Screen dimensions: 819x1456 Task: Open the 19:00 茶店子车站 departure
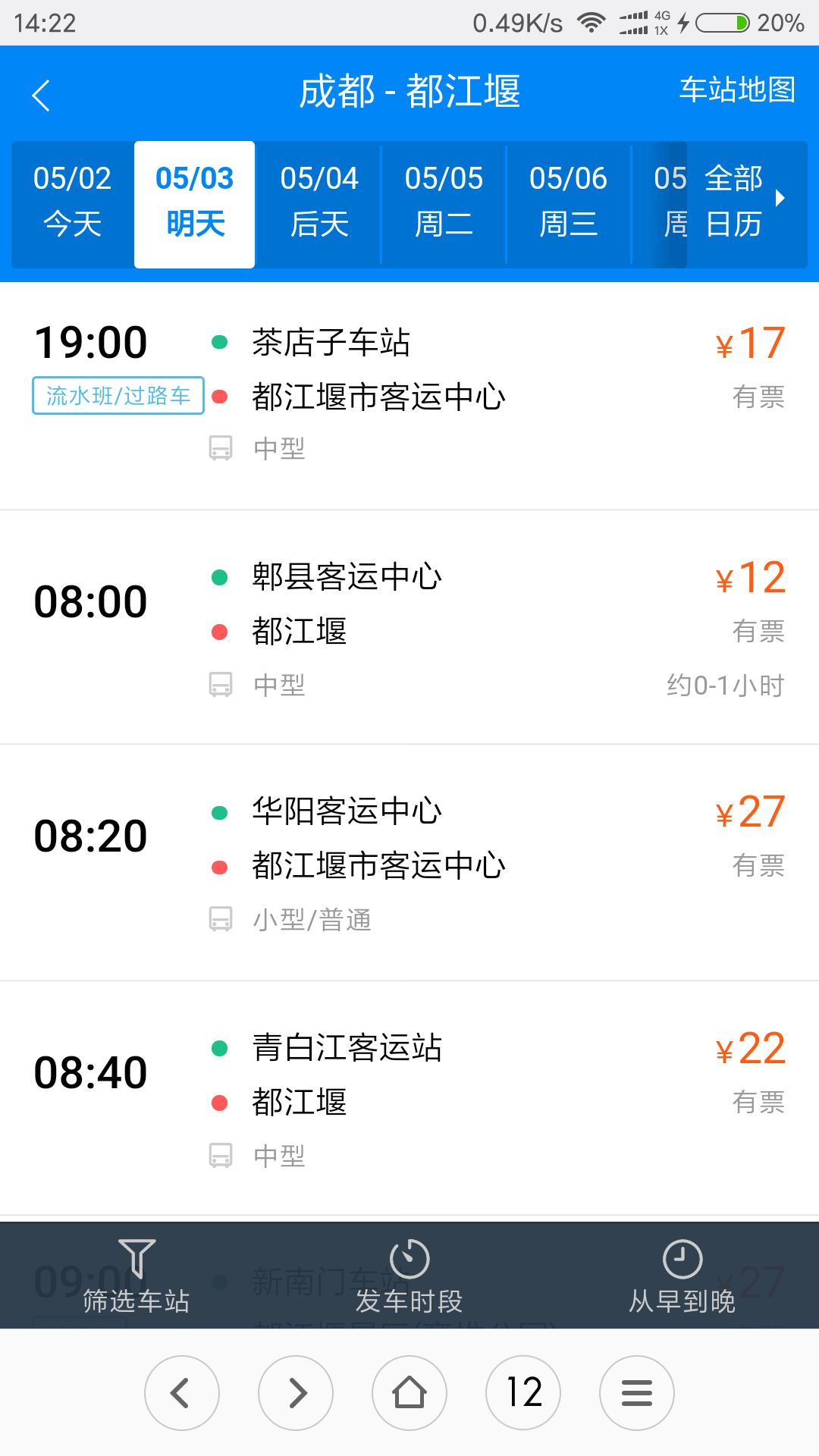point(409,395)
